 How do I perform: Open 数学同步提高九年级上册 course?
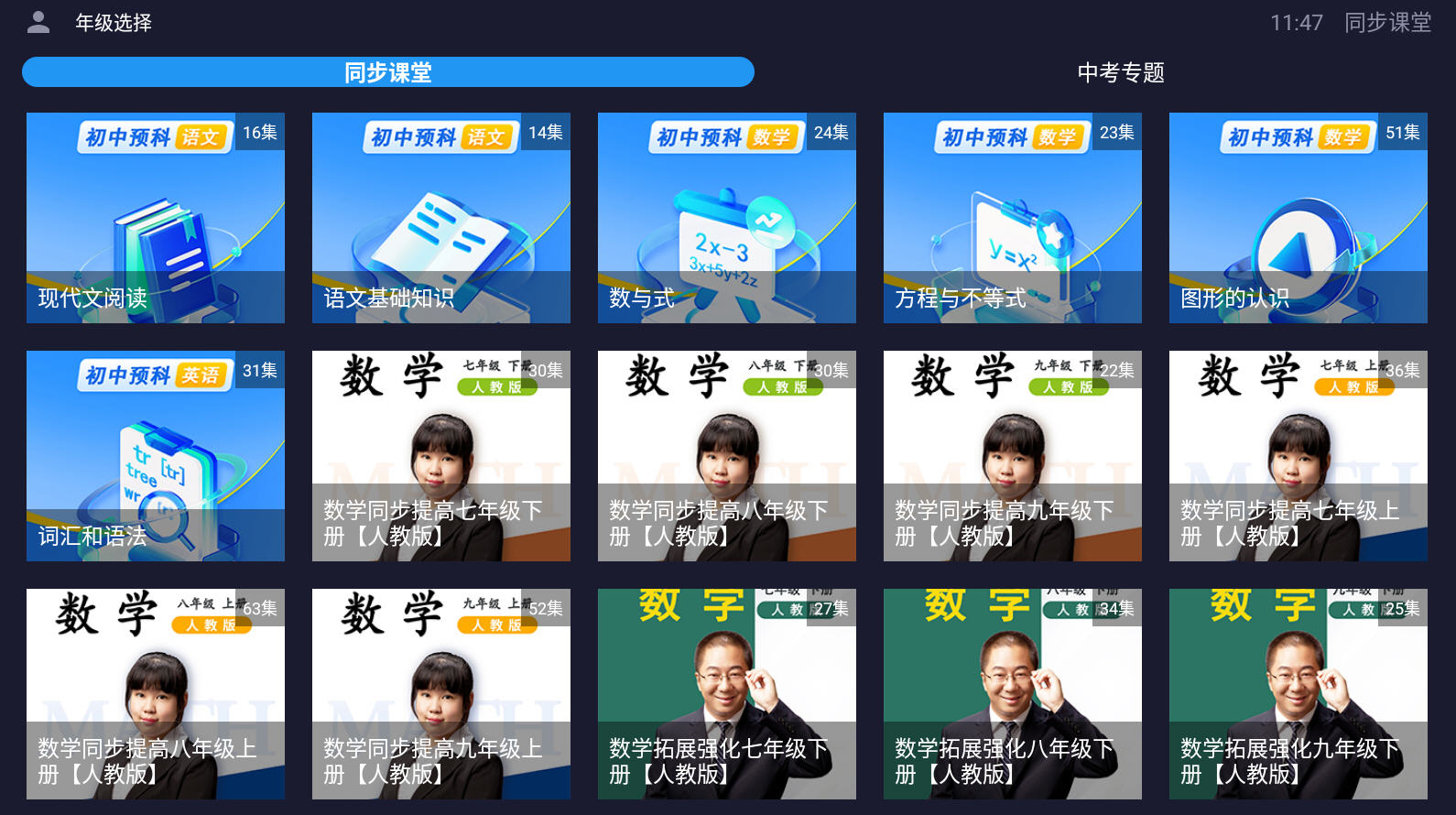441,694
